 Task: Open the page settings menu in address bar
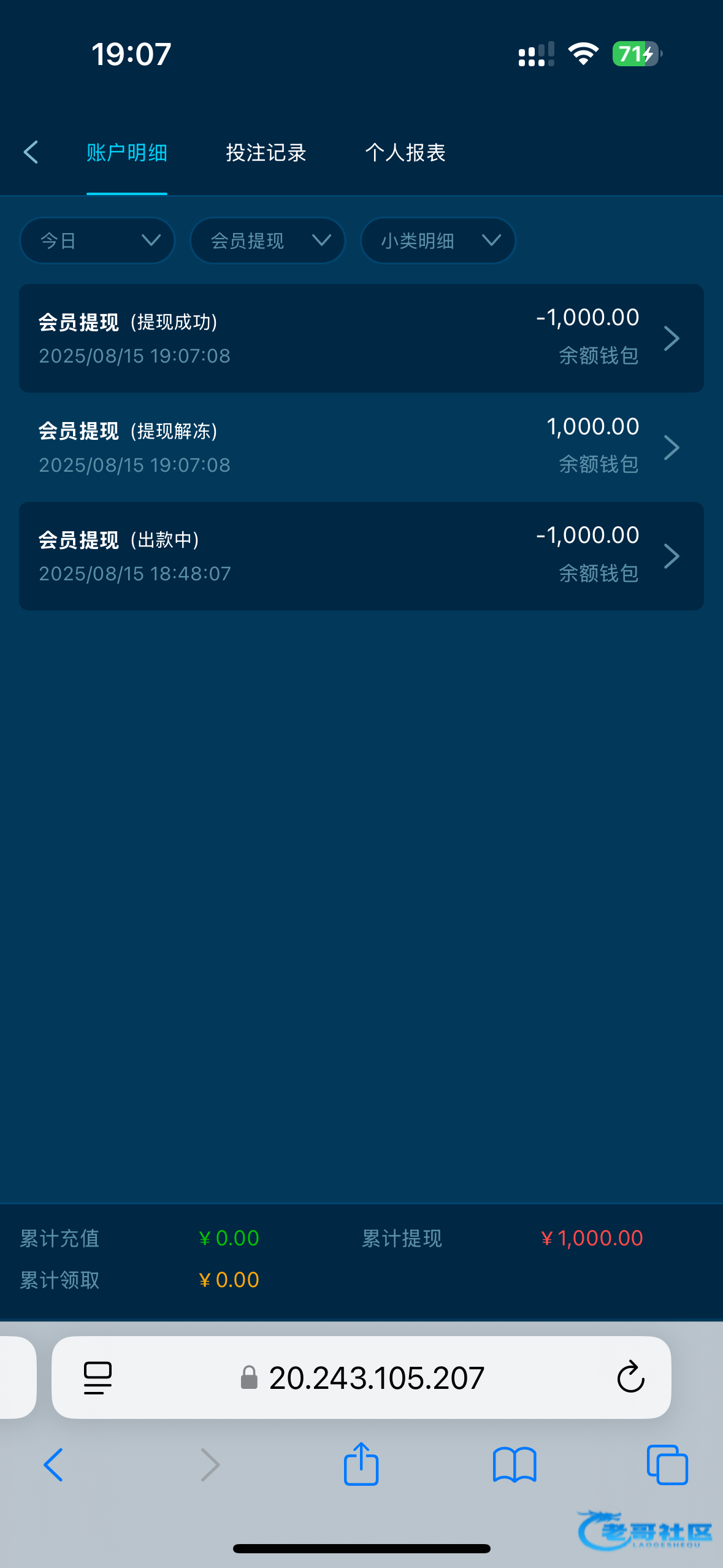98,1378
